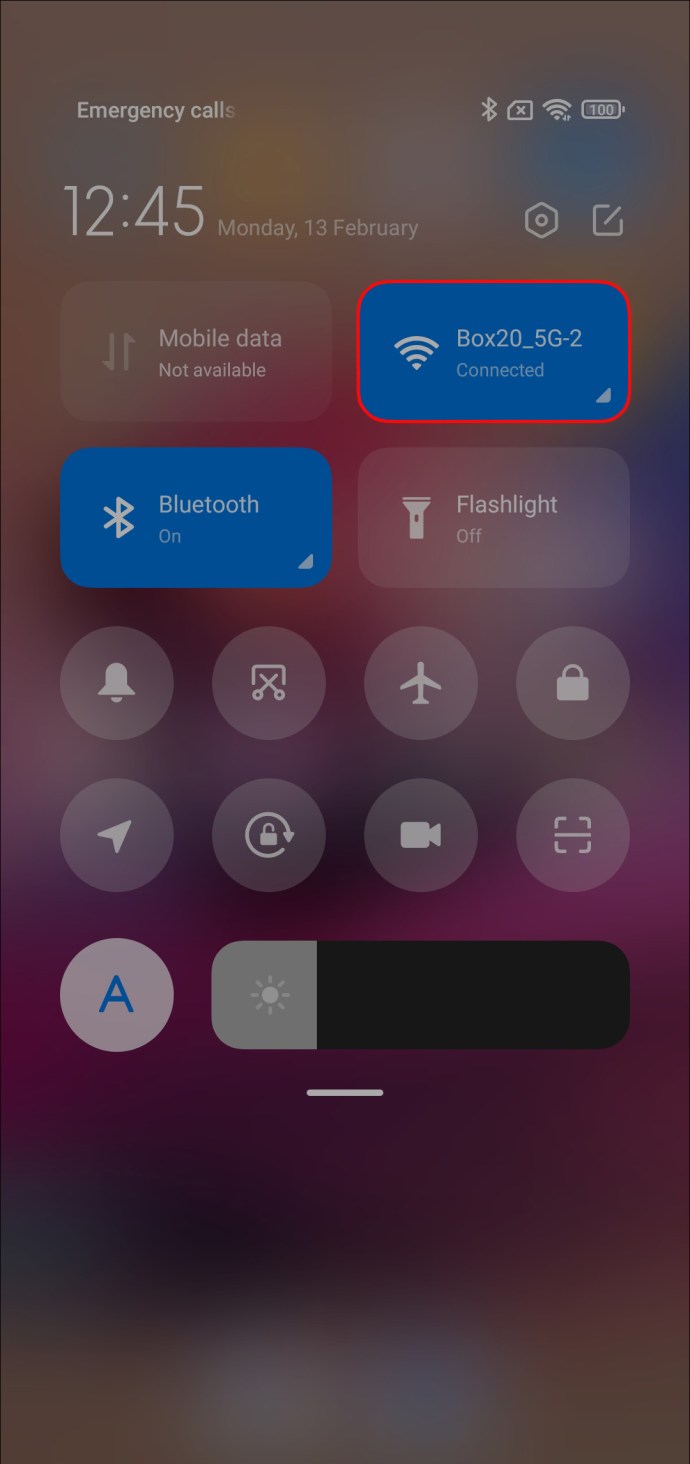Toggle the rotation lock

[x=269, y=835]
